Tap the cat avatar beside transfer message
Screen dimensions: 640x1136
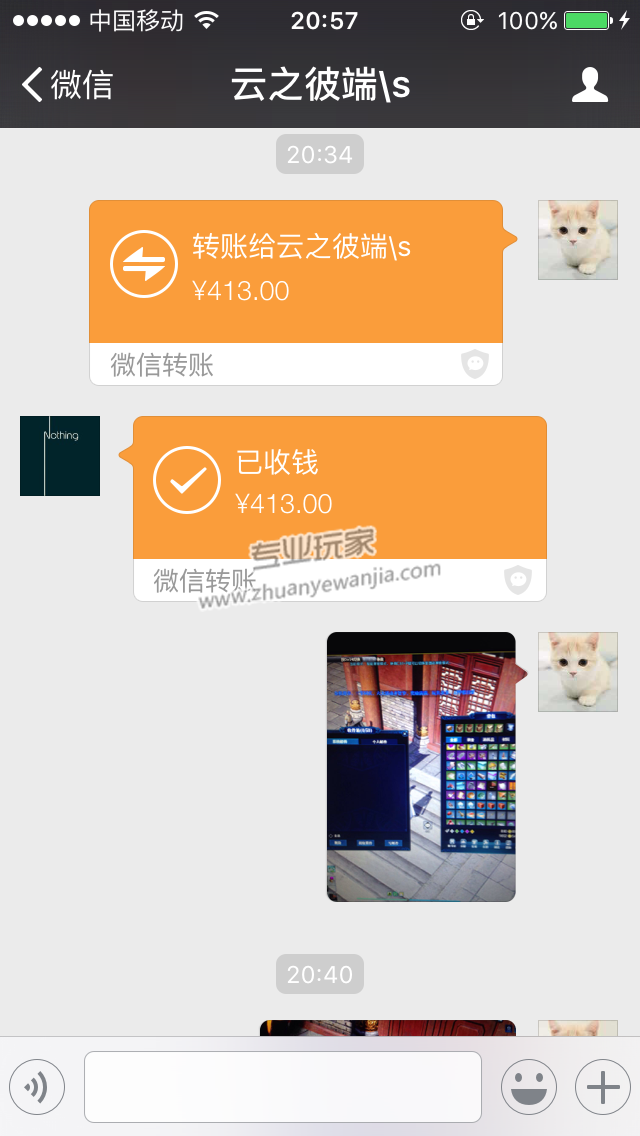(578, 240)
